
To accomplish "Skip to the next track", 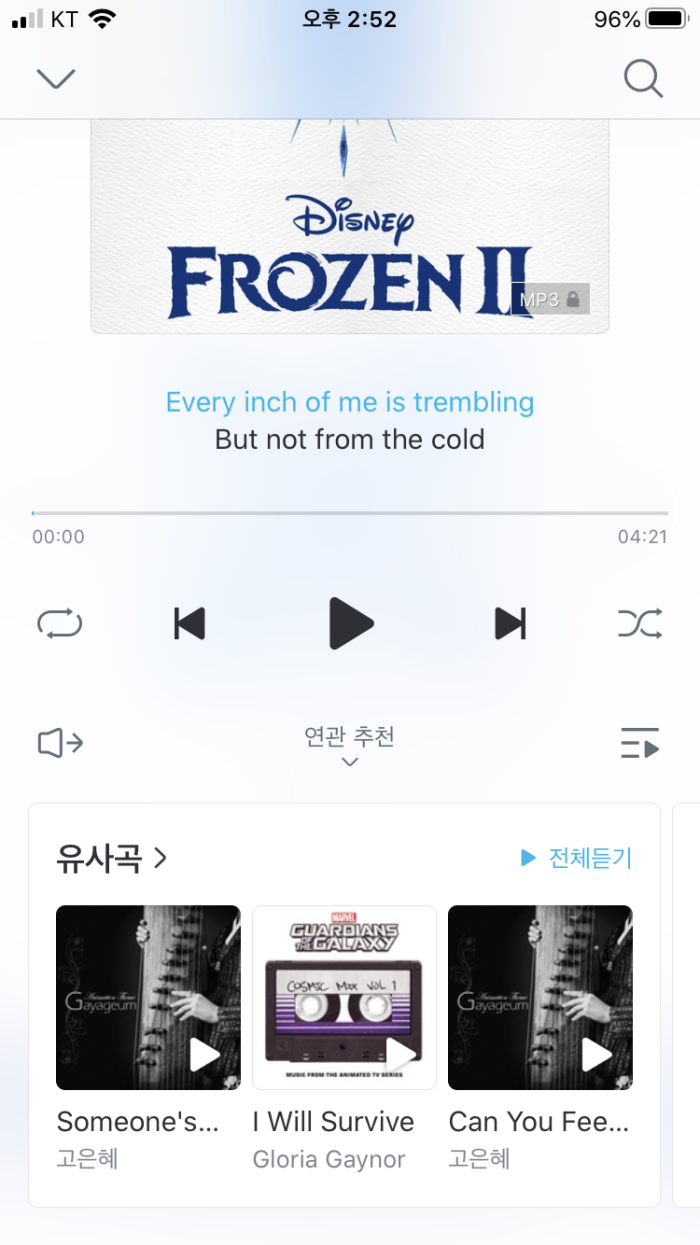I will (x=510, y=623).
